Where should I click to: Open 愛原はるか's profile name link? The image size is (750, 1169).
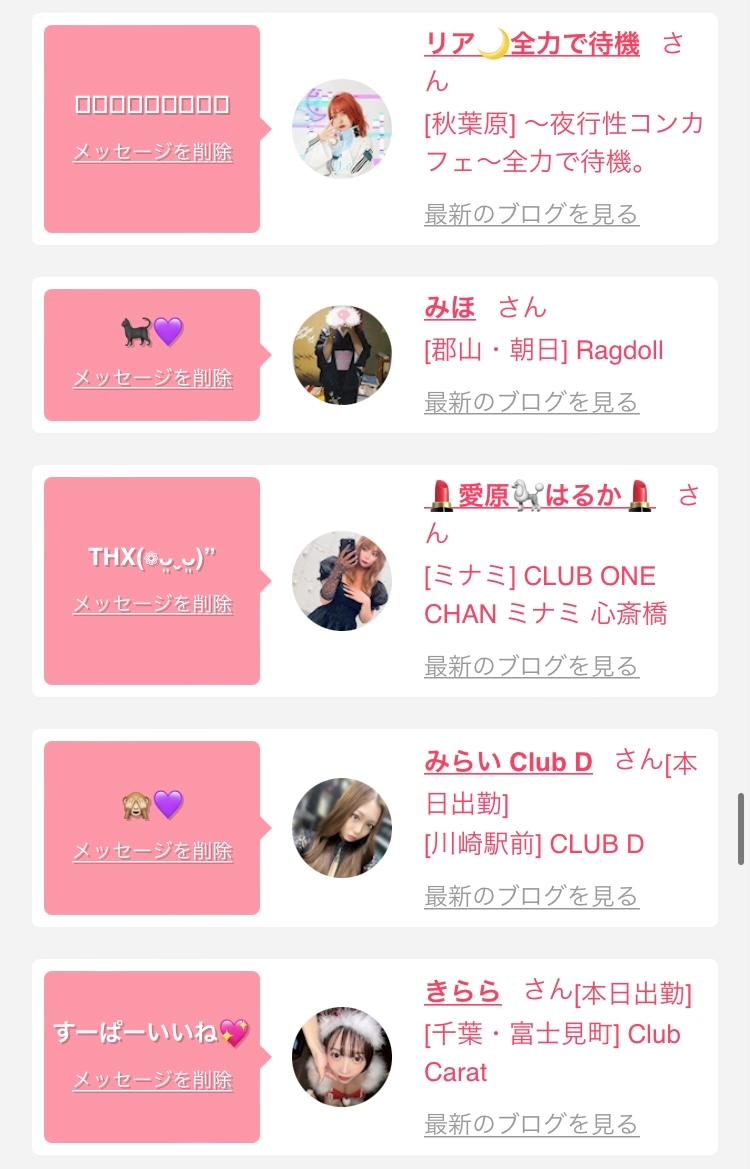[540, 496]
